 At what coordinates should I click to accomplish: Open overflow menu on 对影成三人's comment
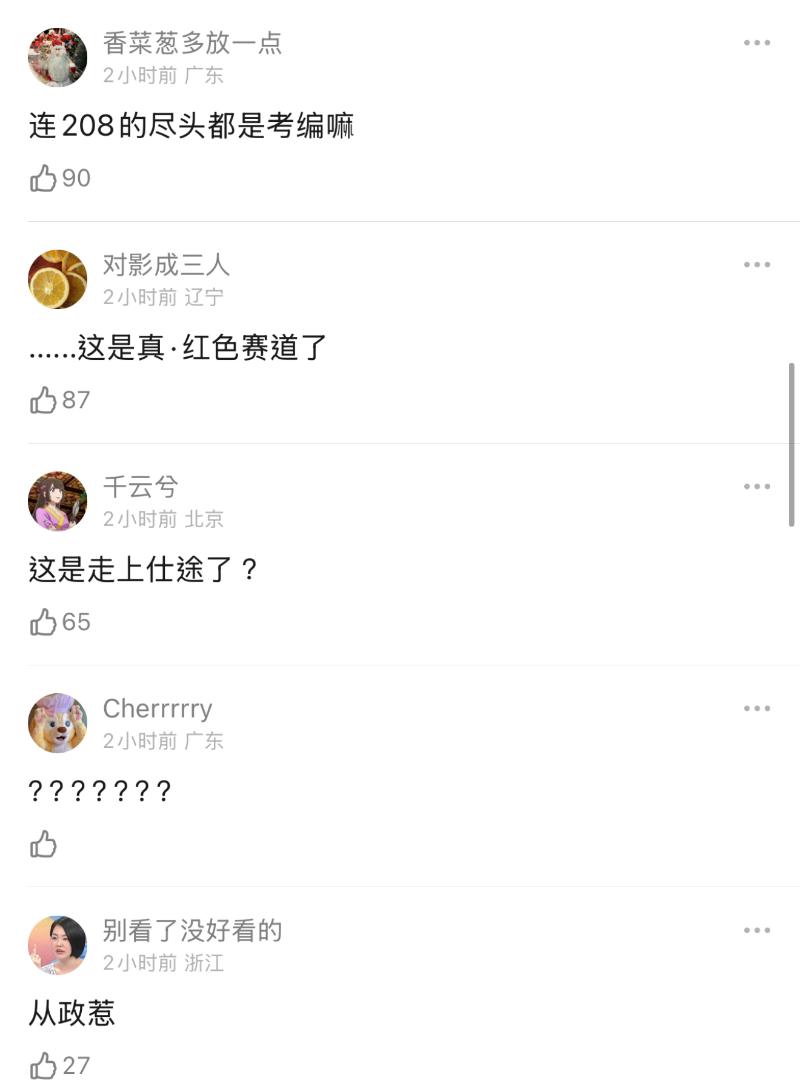pyautogui.click(x=757, y=265)
